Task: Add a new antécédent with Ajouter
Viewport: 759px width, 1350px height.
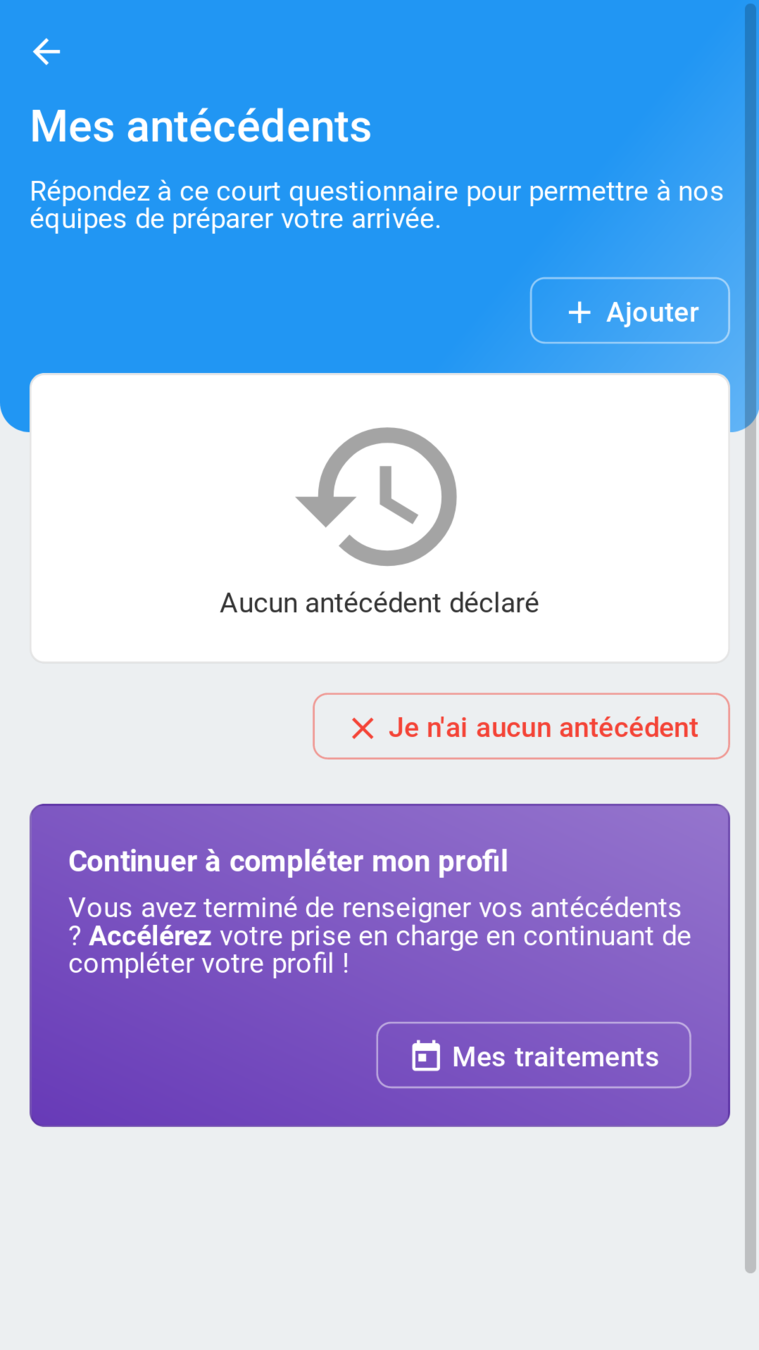Action: pos(630,311)
